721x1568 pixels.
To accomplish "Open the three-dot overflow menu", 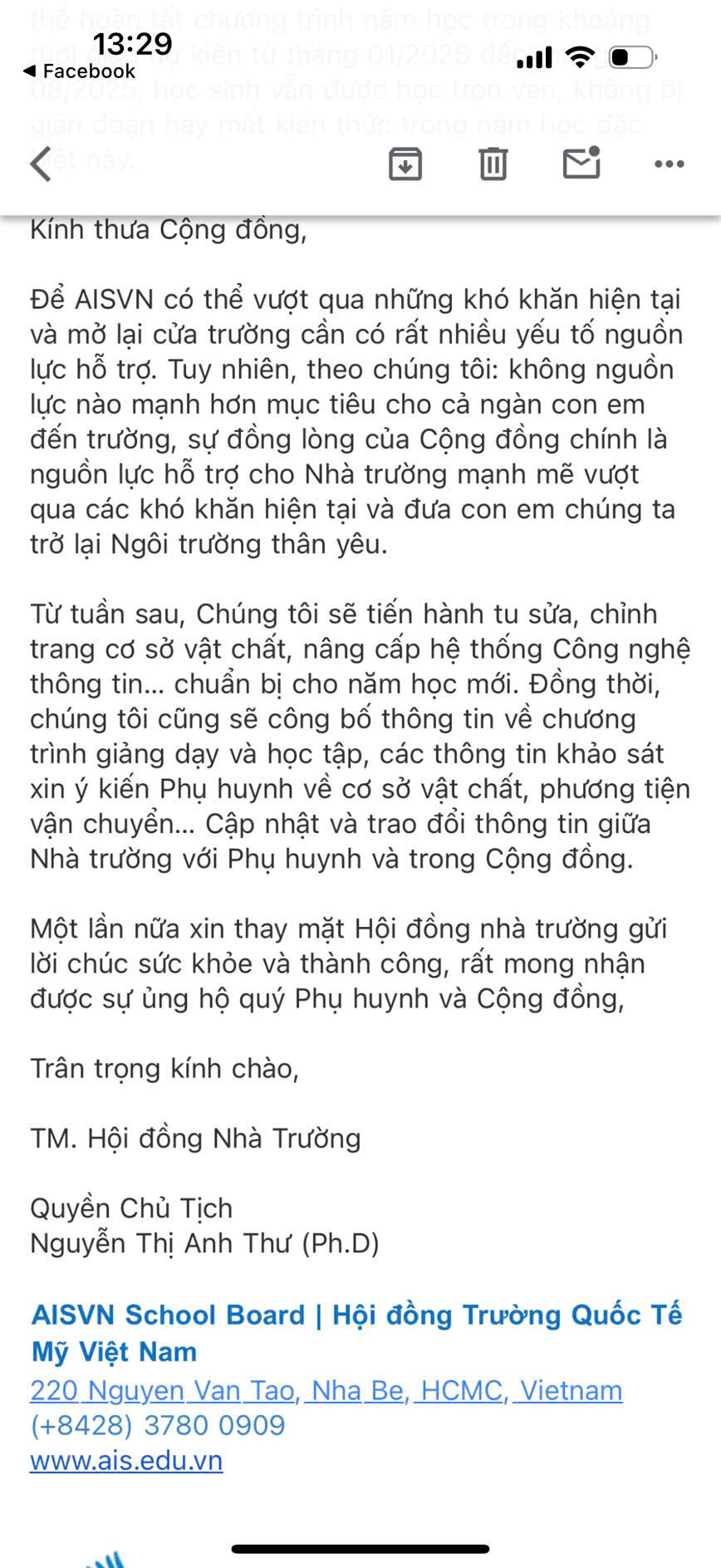I will coord(669,164).
